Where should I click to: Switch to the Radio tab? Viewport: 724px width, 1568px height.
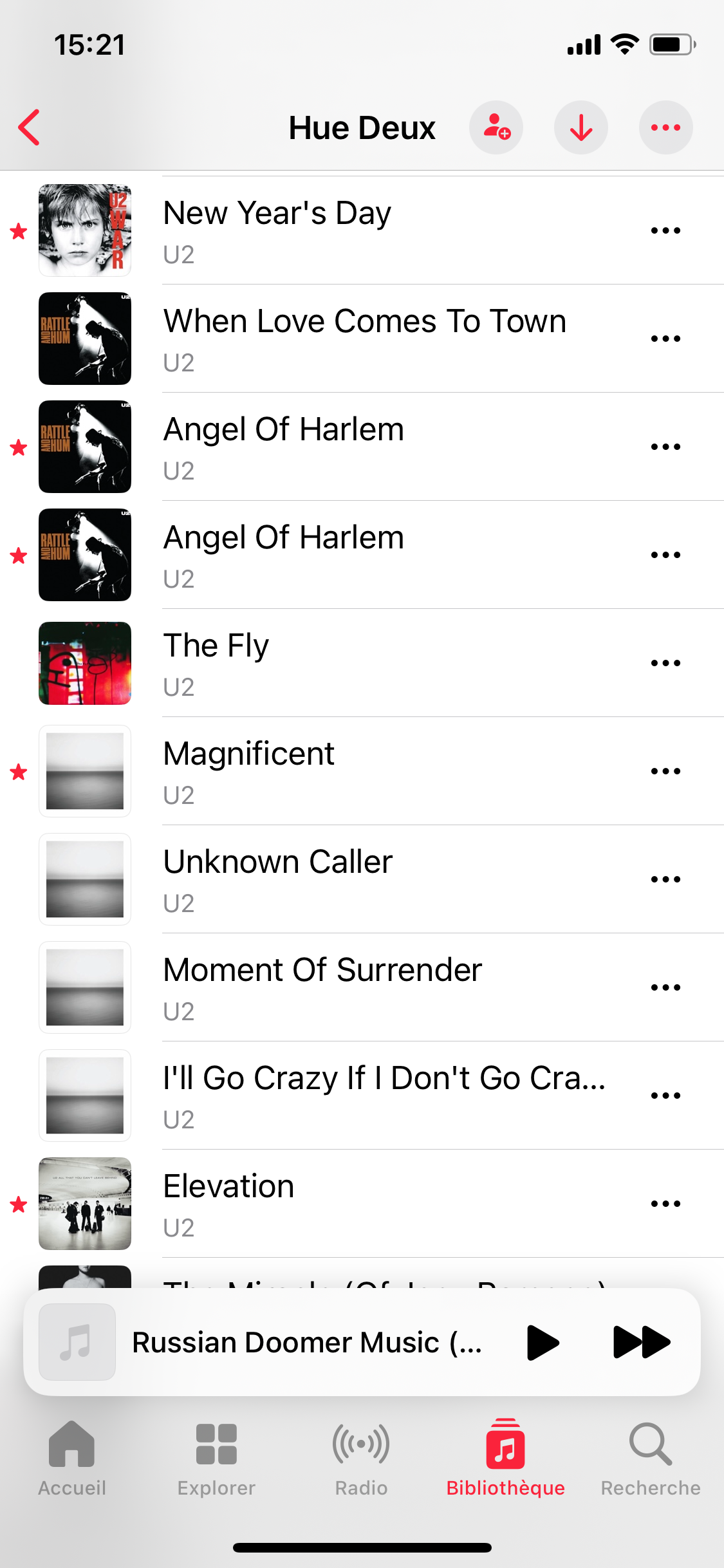tap(361, 1459)
